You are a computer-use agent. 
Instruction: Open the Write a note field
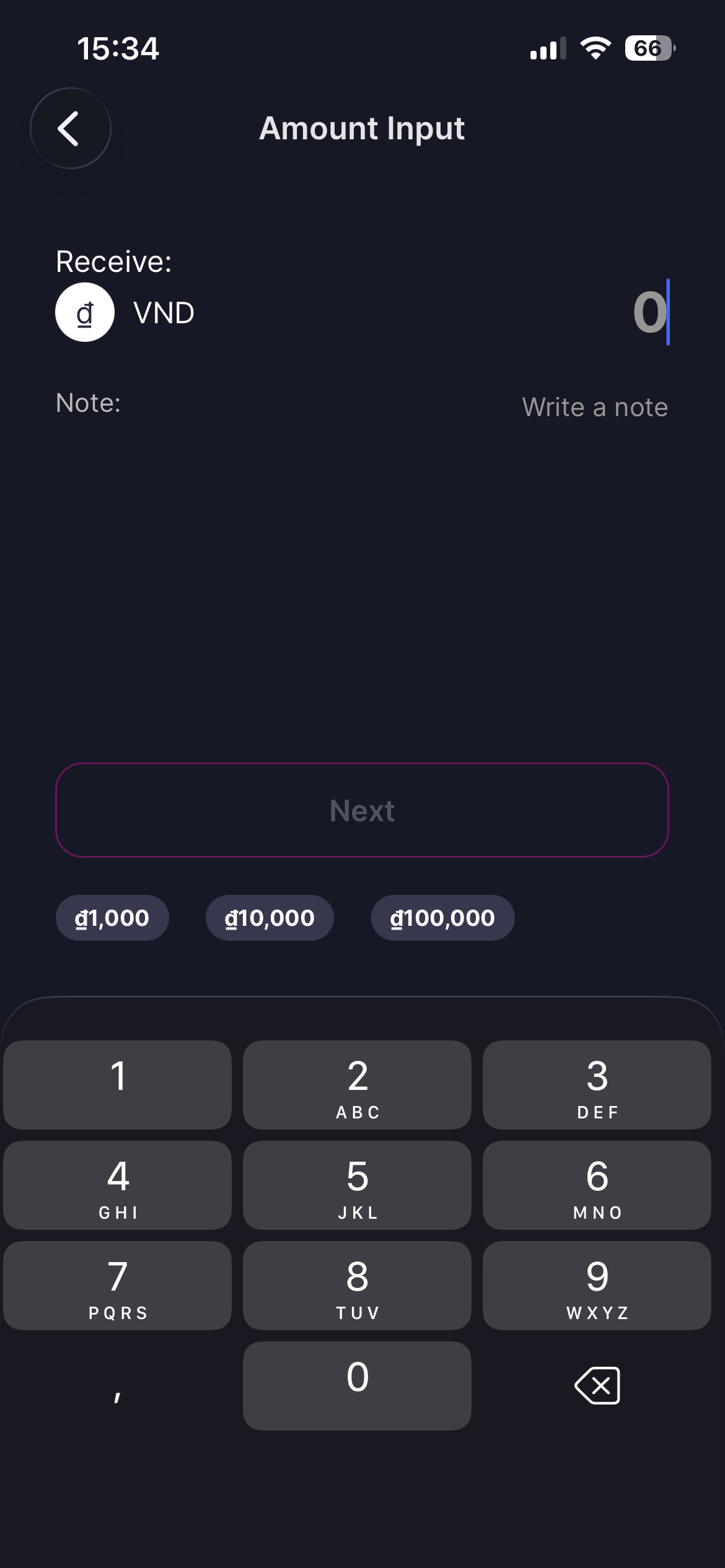[594, 407]
